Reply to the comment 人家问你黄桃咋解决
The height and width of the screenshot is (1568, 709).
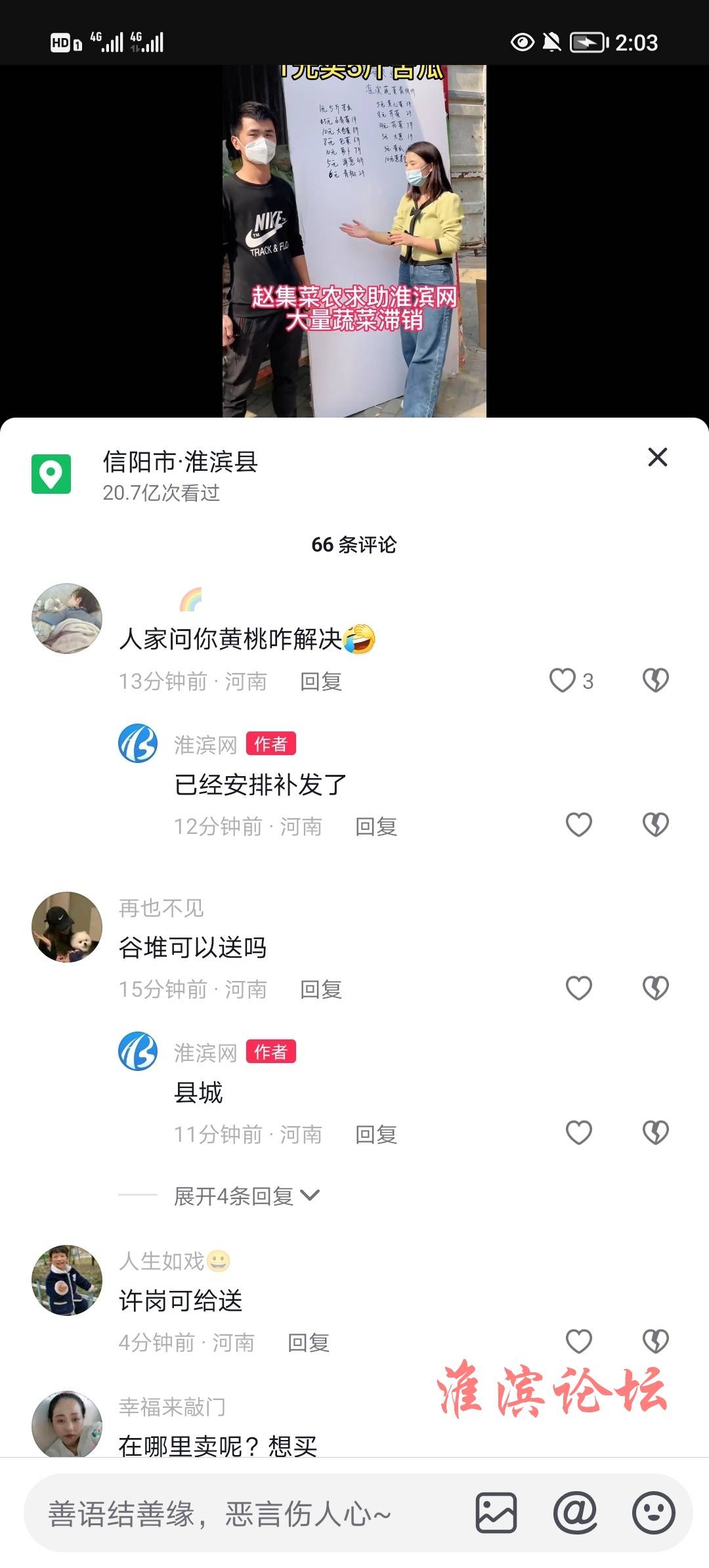click(x=320, y=682)
